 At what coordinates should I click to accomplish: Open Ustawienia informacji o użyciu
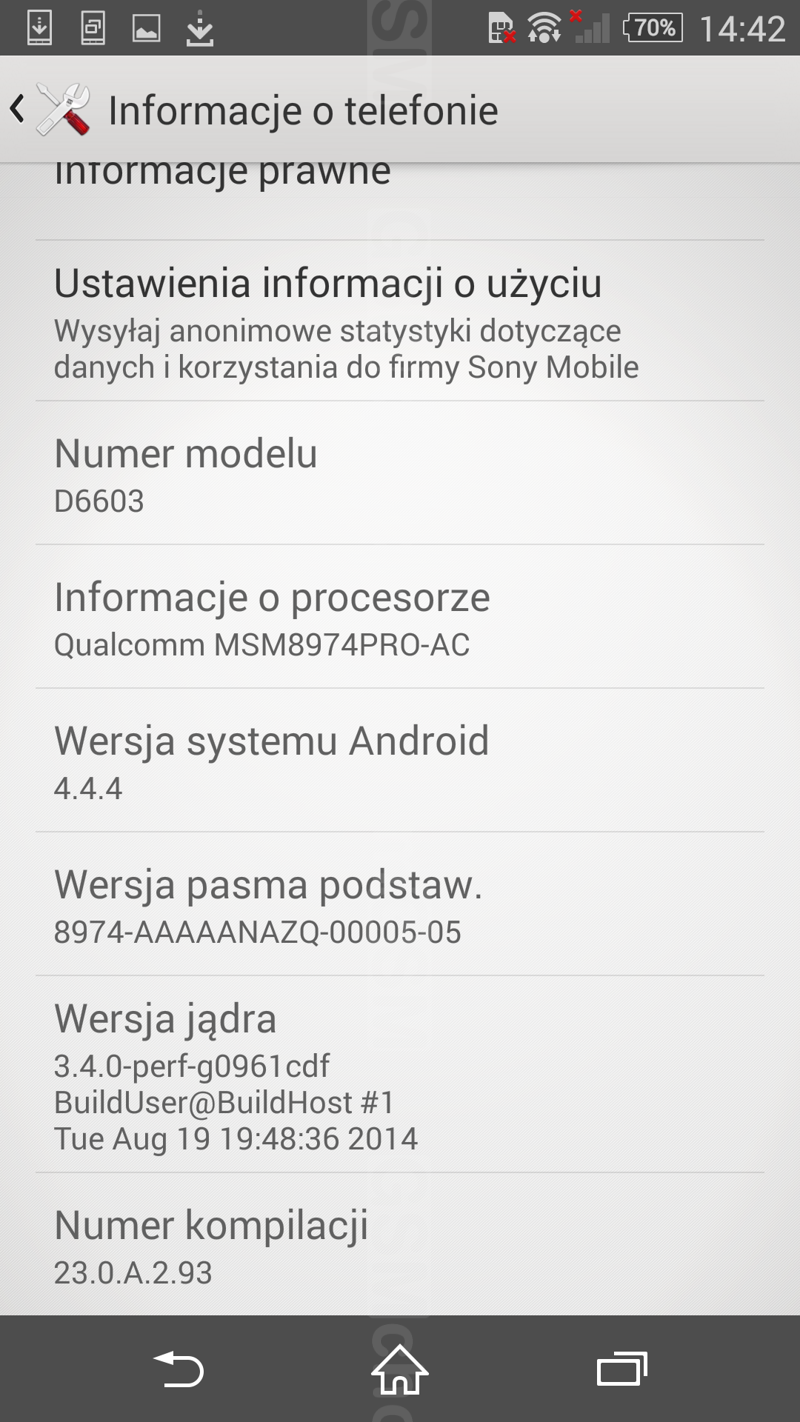(400, 321)
